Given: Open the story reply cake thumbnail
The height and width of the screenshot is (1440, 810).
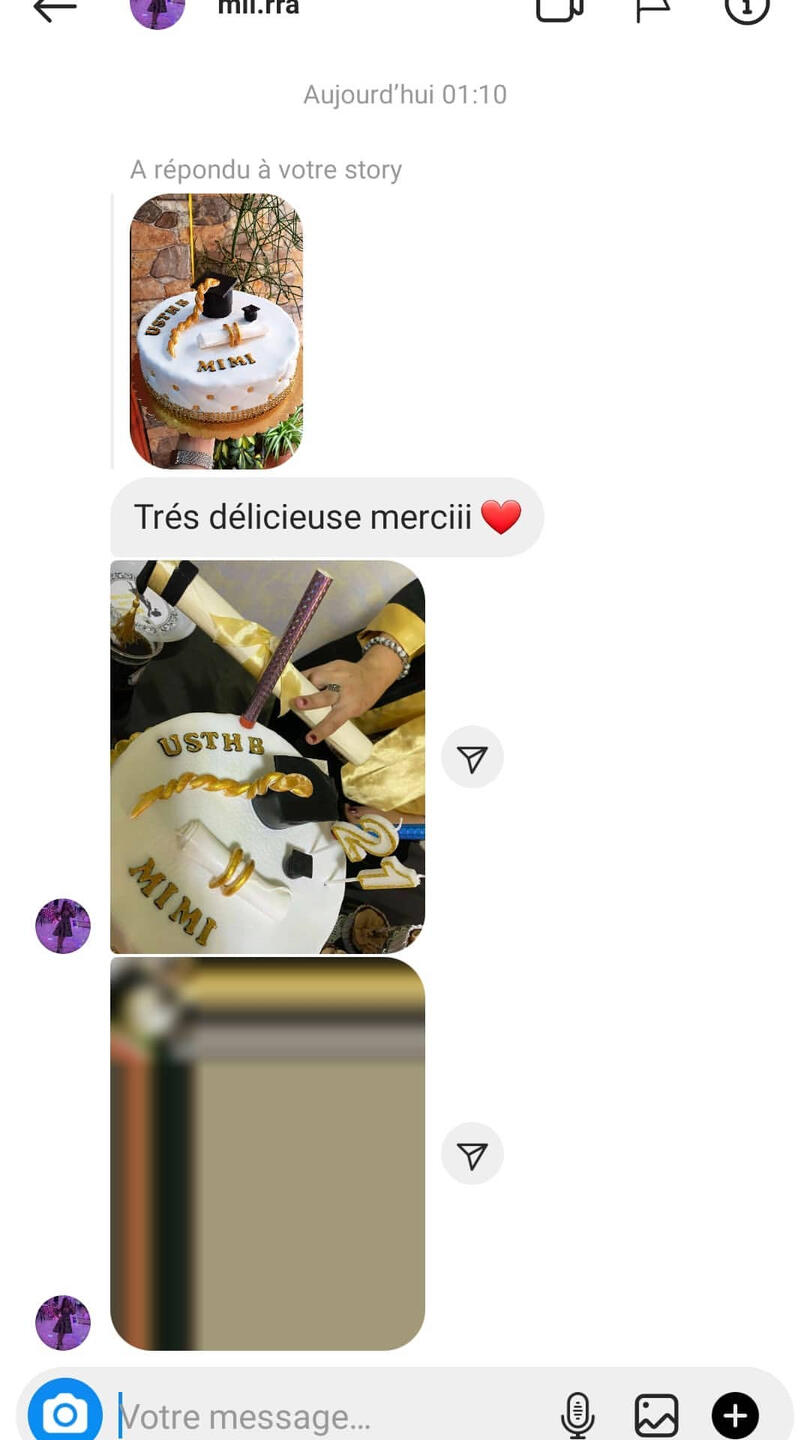Looking at the screenshot, I should pyautogui.click(x=216, y=331).
